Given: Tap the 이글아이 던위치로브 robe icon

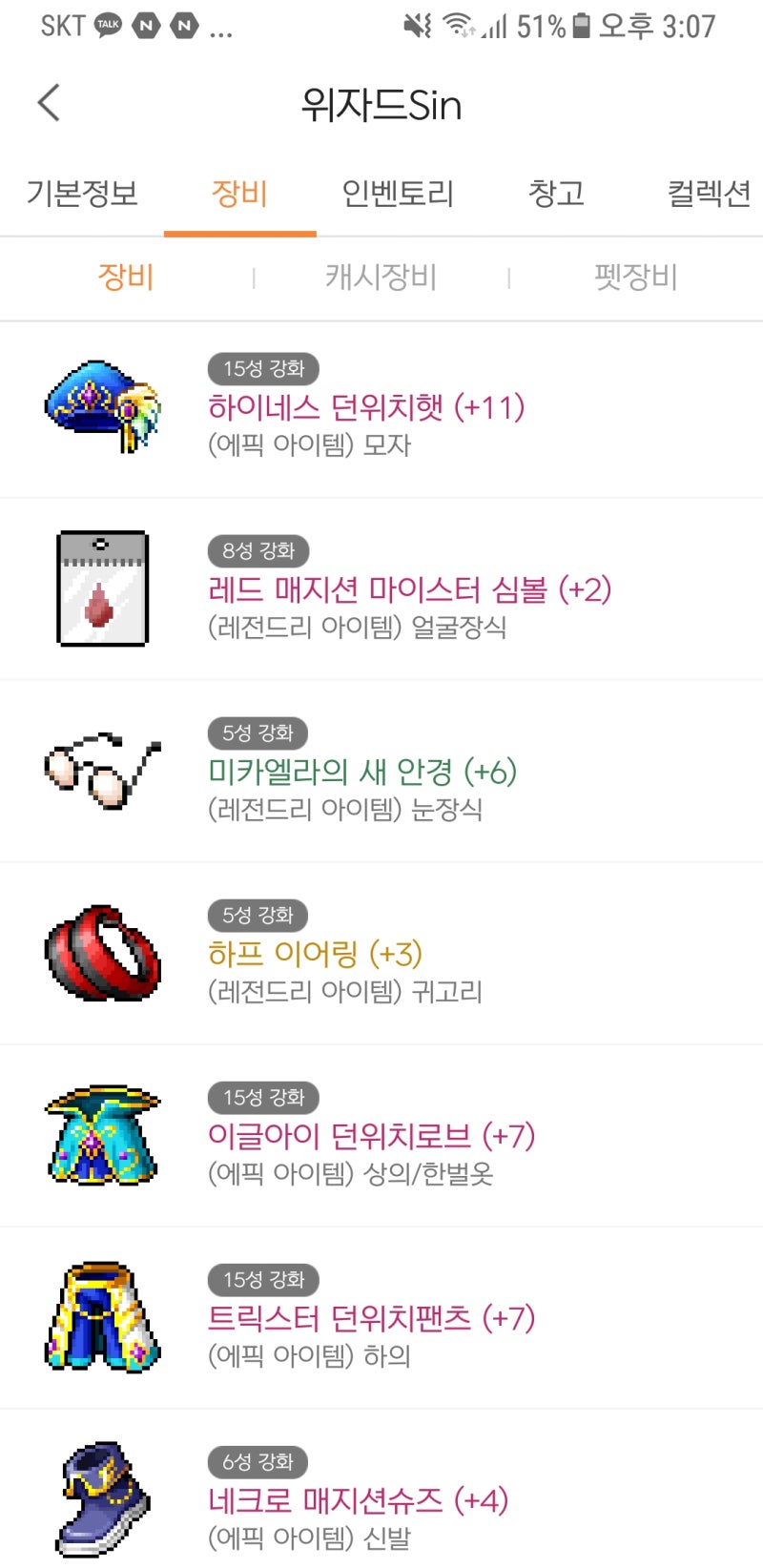Looking at the screenshot, I should click(102, 1136).
